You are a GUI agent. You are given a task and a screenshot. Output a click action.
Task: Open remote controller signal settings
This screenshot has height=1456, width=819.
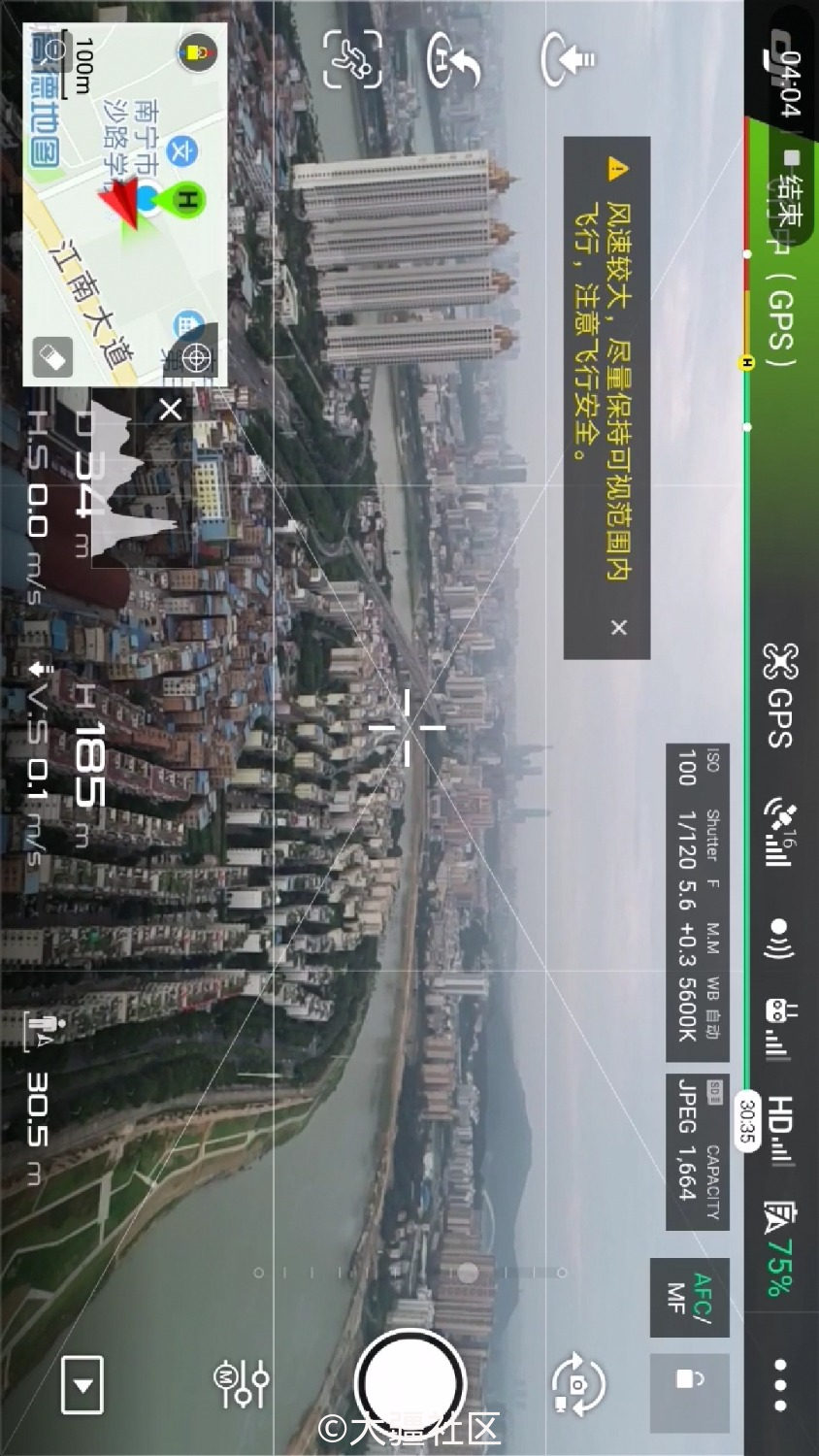pos(780,1029)
